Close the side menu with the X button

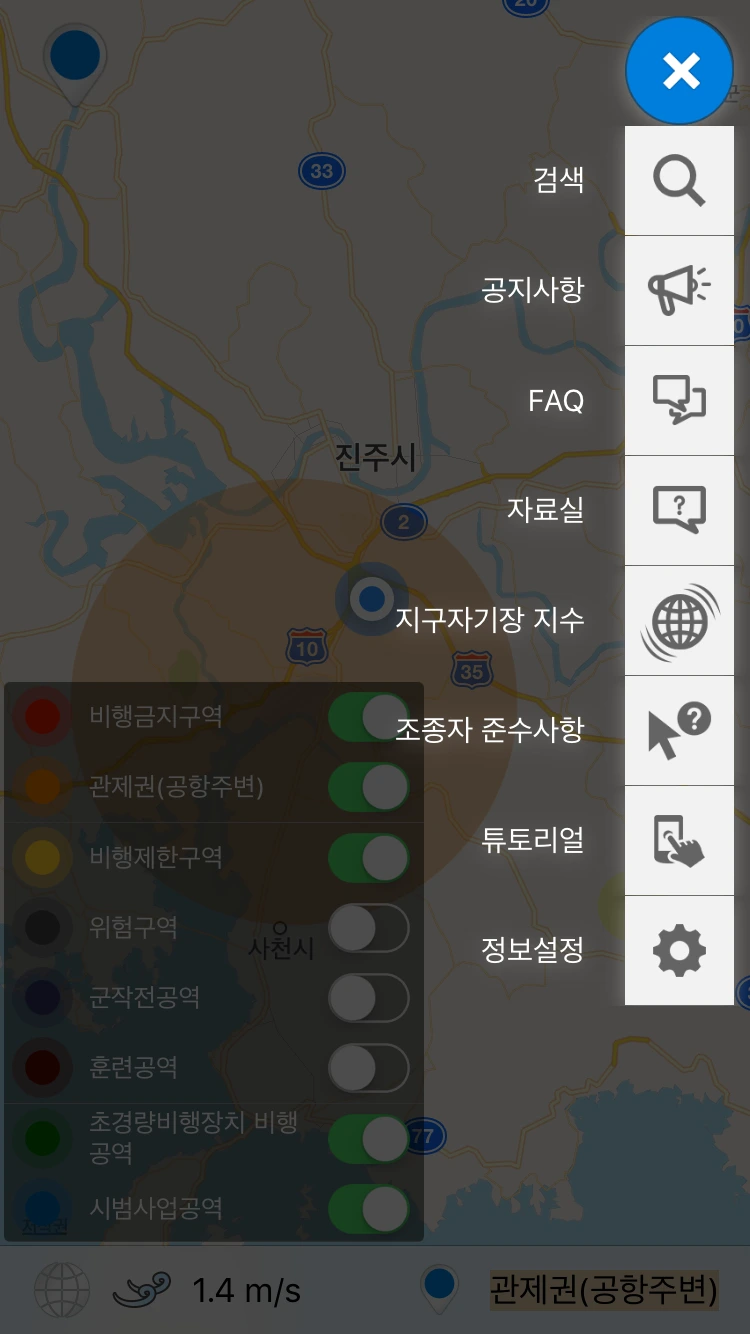coord(680,71)
